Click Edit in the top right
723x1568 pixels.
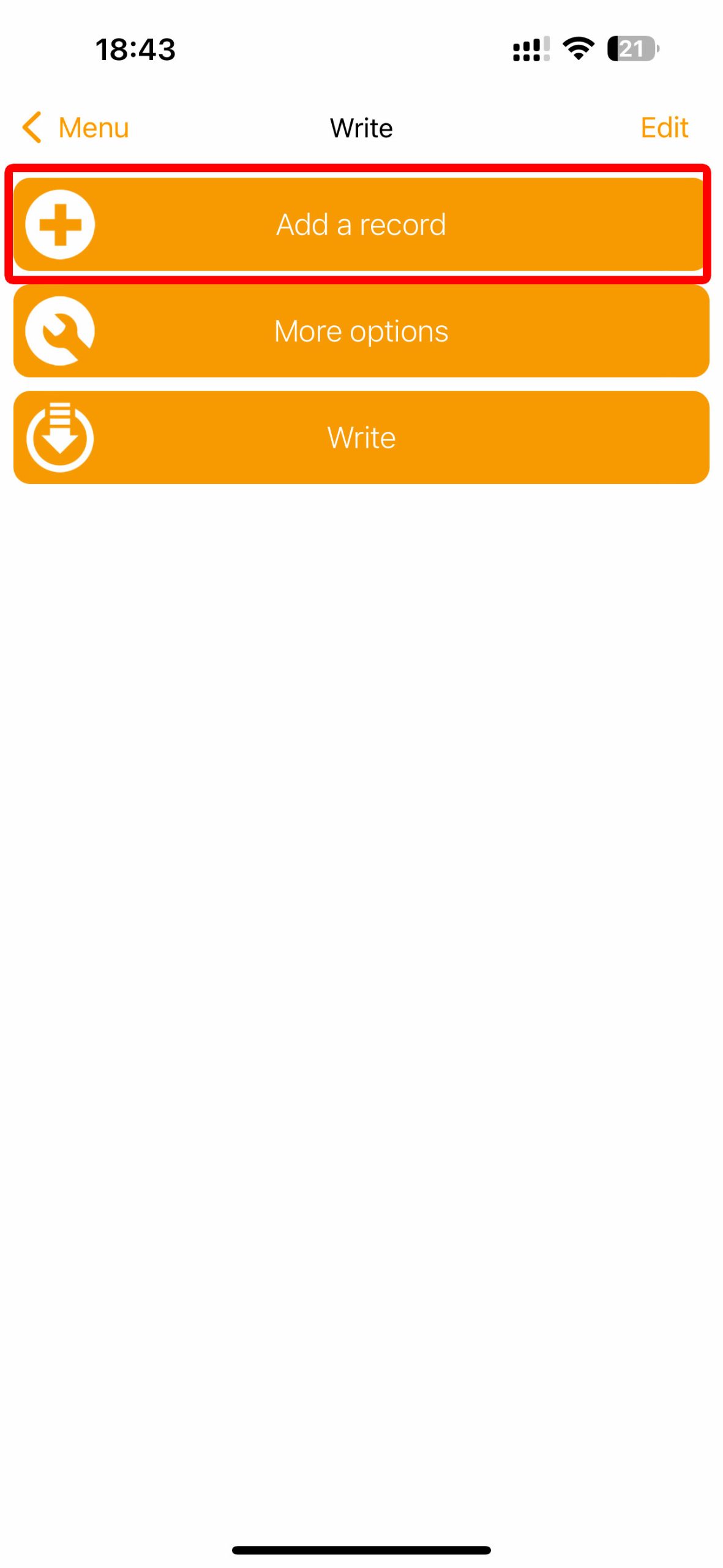coord(664,127)
